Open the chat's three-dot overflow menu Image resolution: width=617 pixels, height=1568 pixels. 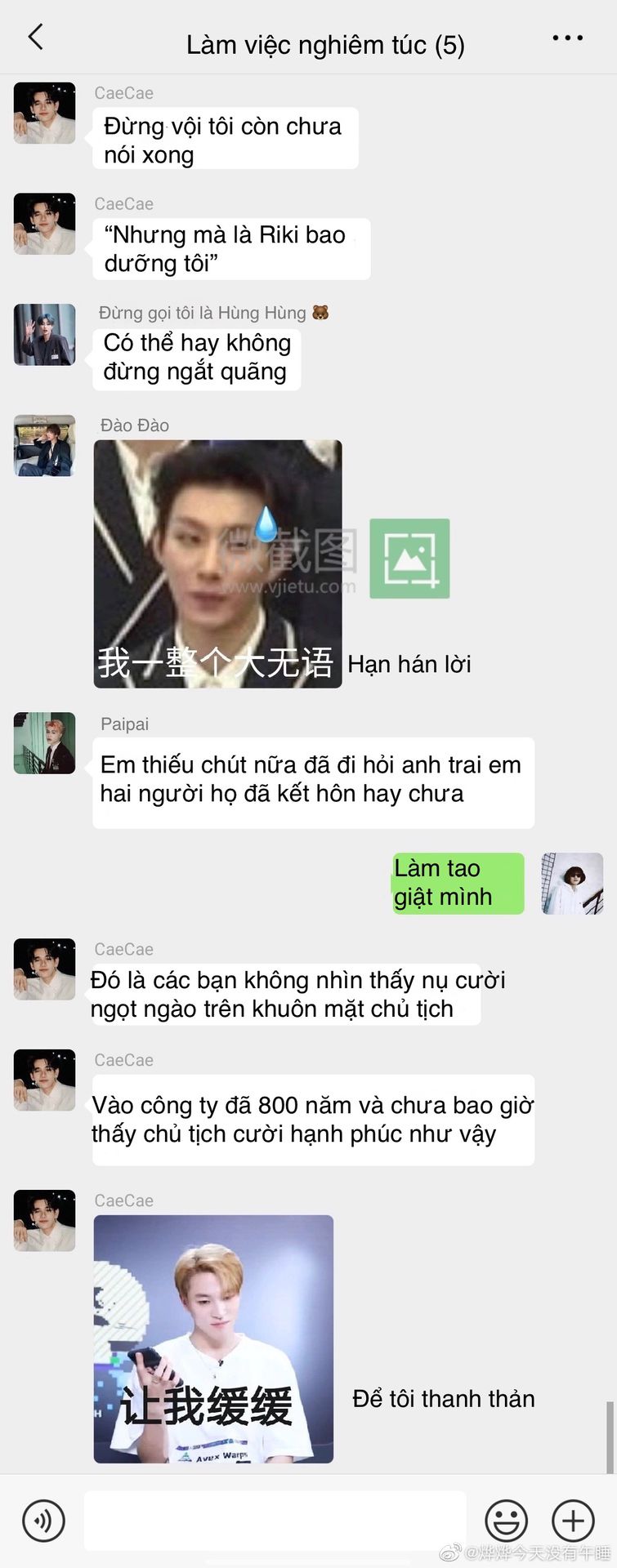click(567, 38)
